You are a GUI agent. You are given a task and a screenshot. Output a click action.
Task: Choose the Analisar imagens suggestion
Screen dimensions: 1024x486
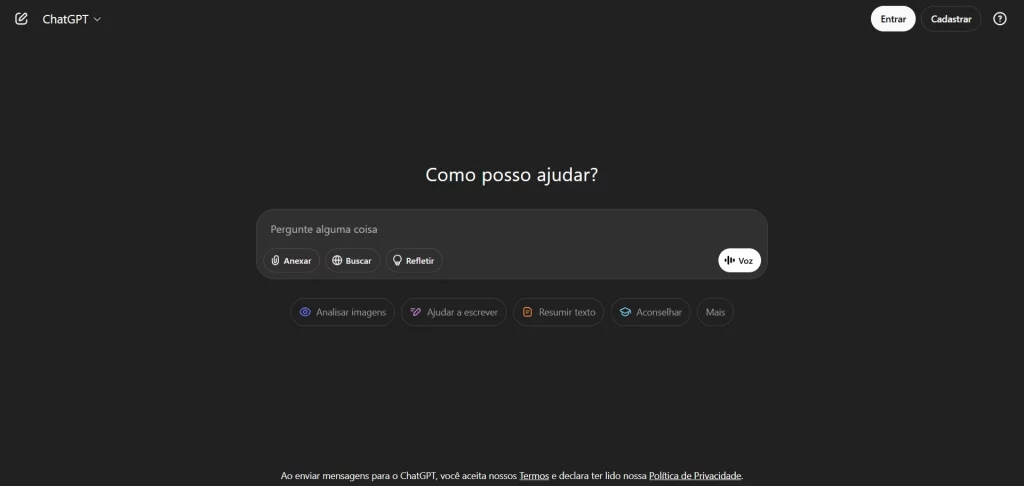342,312
